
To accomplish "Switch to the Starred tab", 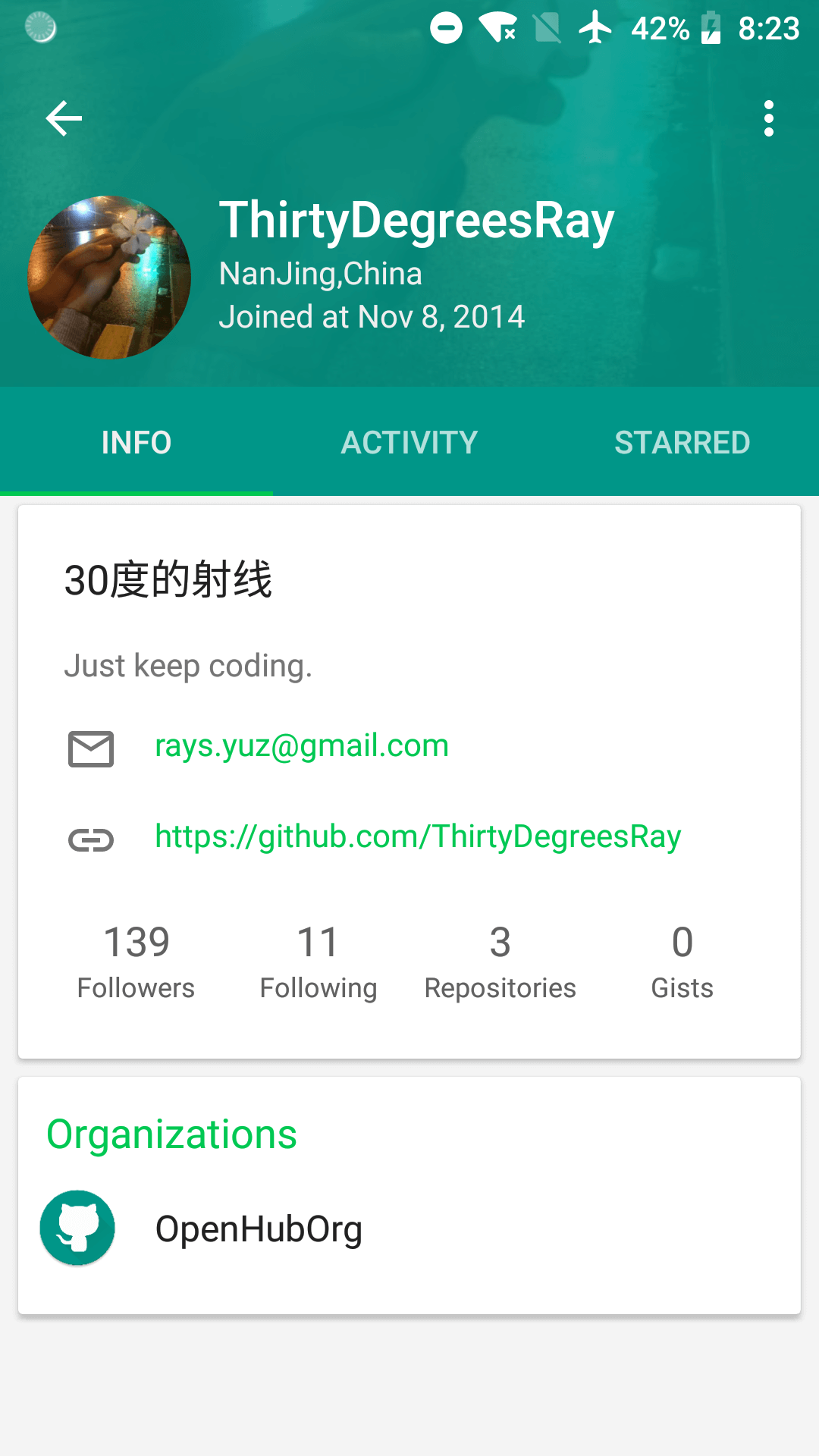I will click(682, 442).
